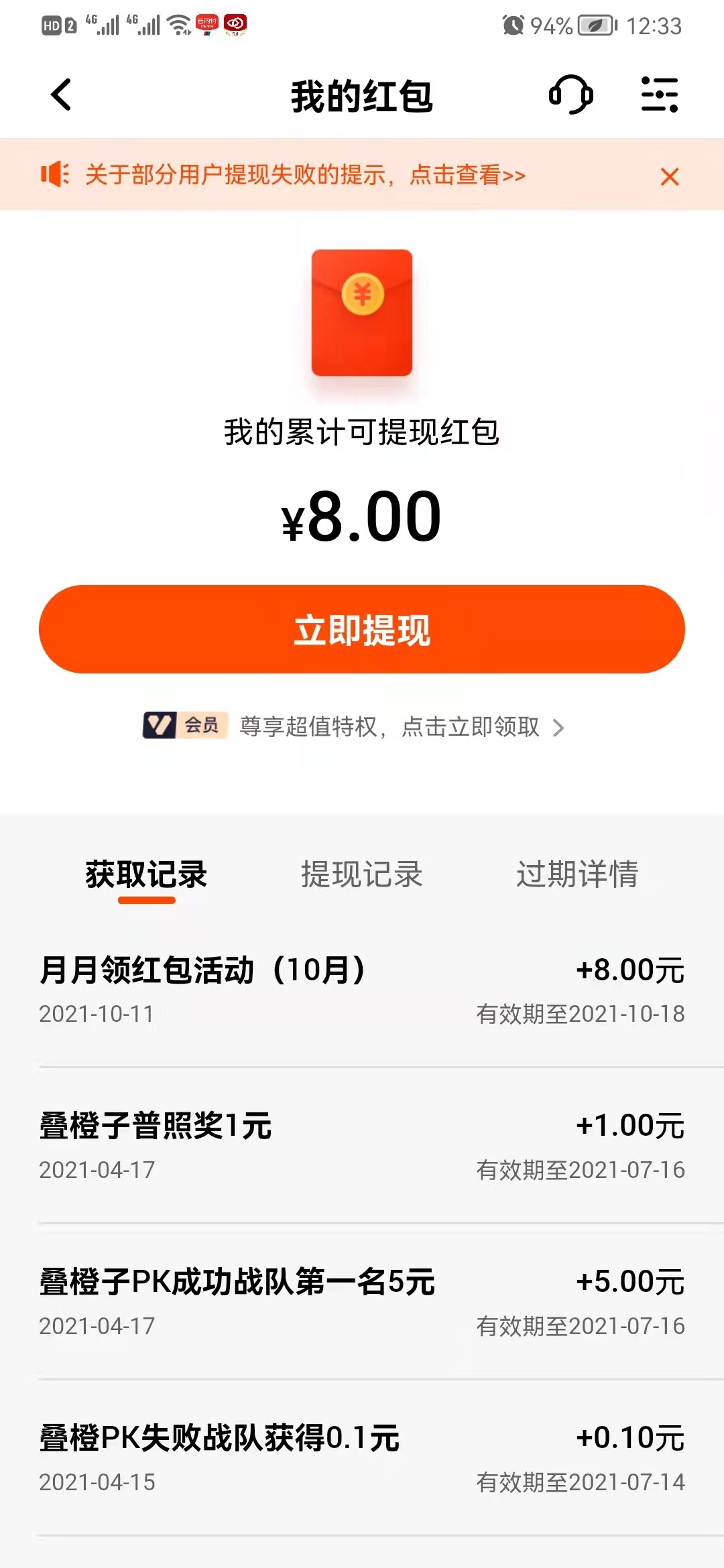Image resolution: width=724 pixels, height=1568 pixels.
Task: Claim membership via 点击立即领取 link
Action: coord(471,728)
